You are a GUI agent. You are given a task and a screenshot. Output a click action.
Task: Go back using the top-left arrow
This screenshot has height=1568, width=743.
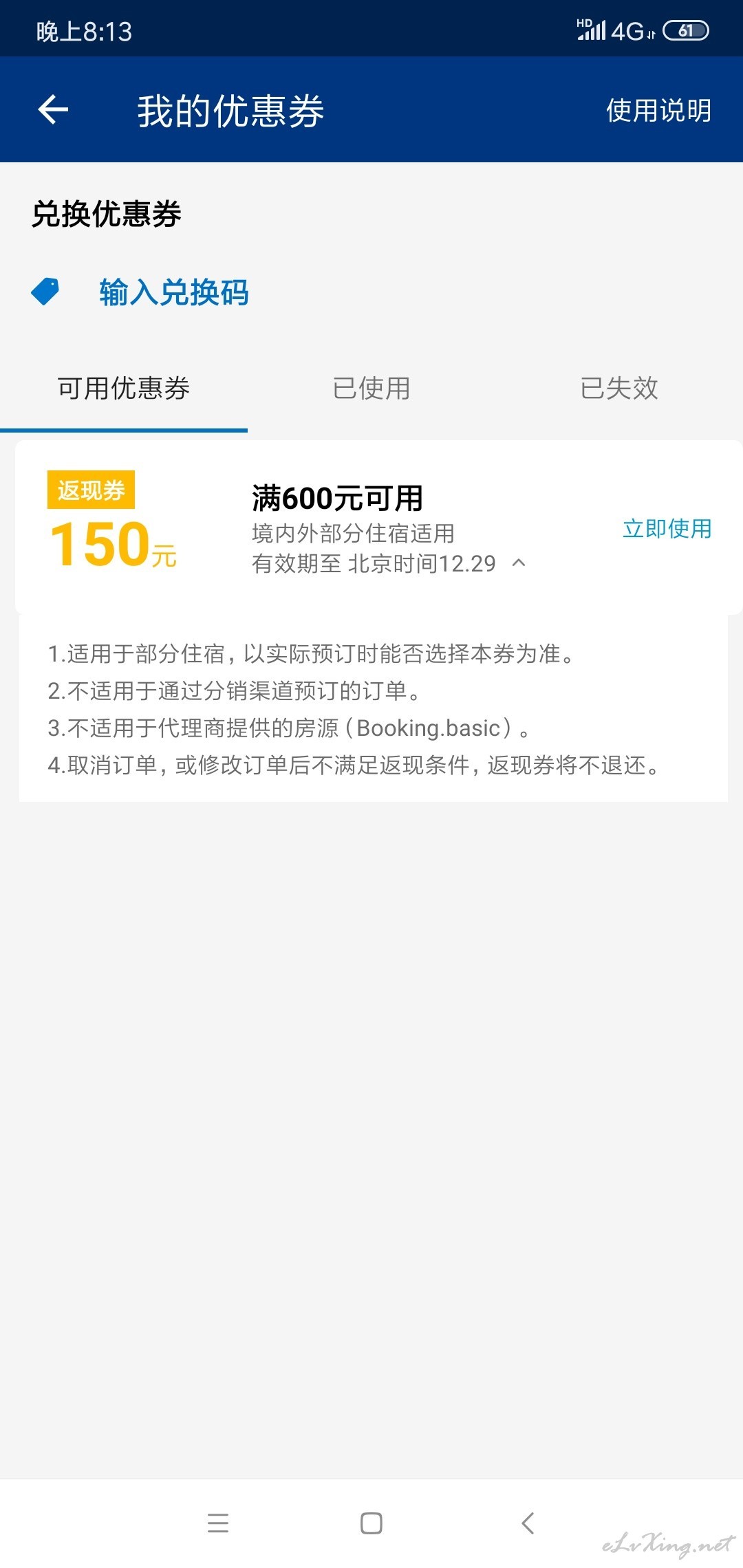click(x=53, y=109)
